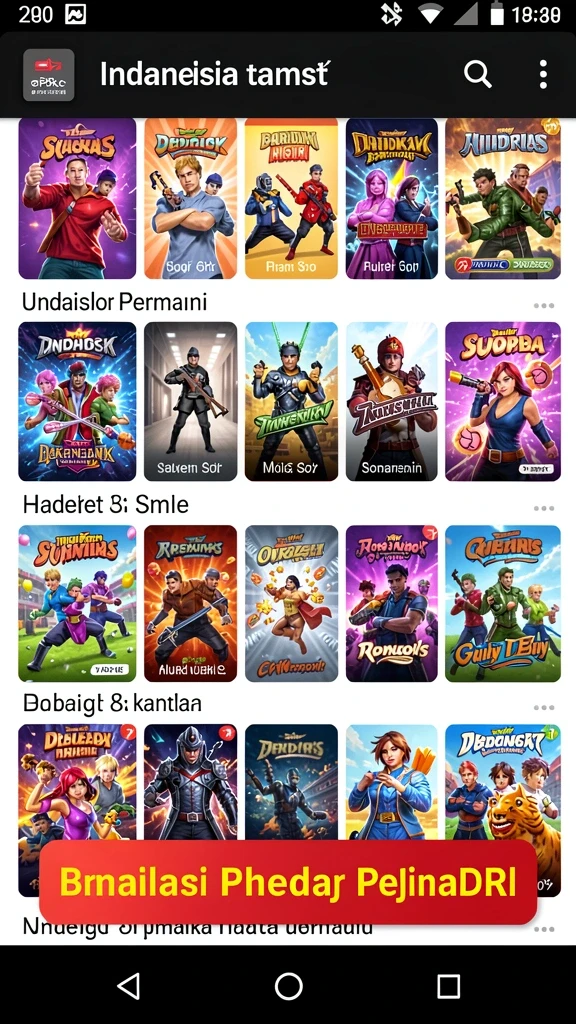Open the Gully T Elly game tile
This screenshot has height=1024, width=576.
pyautogui.click(x=503, y=603)
